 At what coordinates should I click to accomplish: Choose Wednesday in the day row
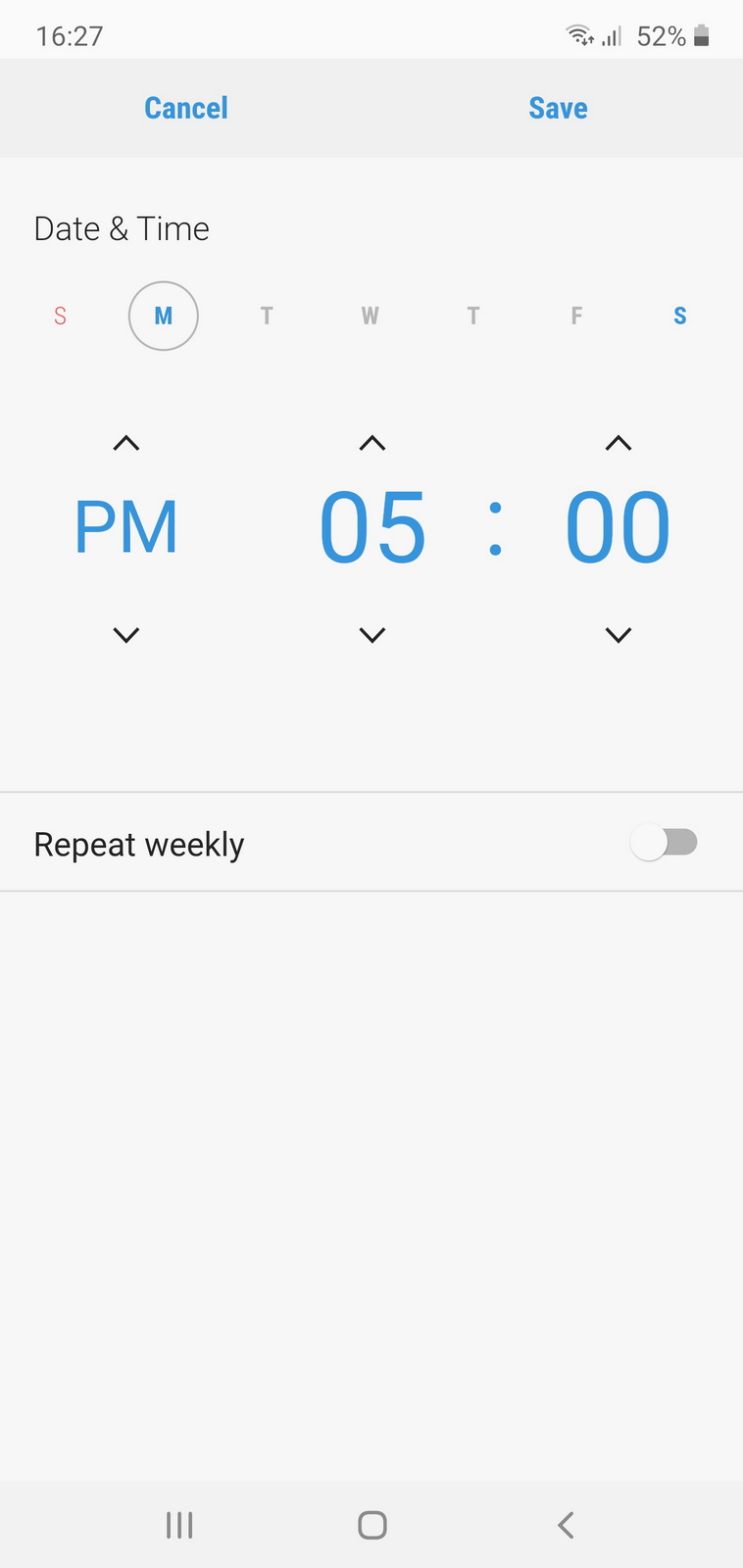click(x=370, y=316)
